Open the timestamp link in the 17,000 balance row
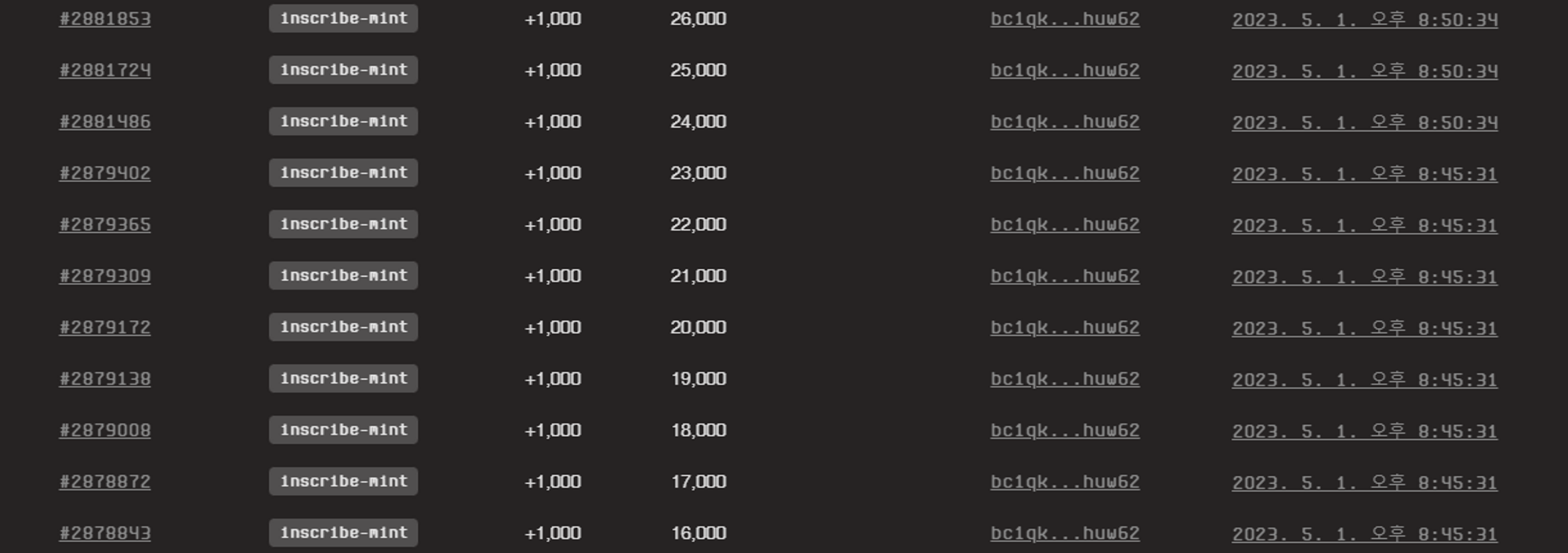 click(1364, 482)
